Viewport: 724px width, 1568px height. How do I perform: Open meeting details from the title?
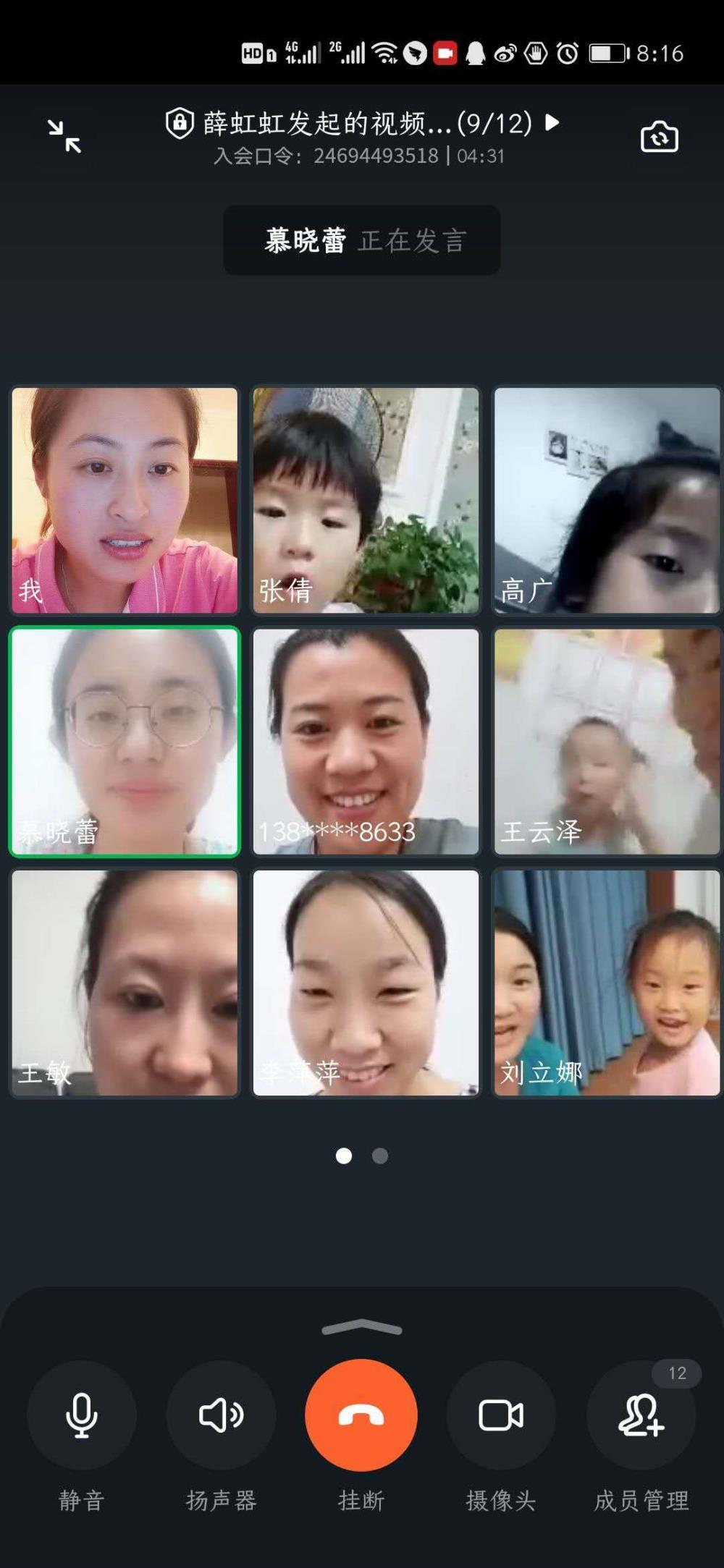click(362, 124)
